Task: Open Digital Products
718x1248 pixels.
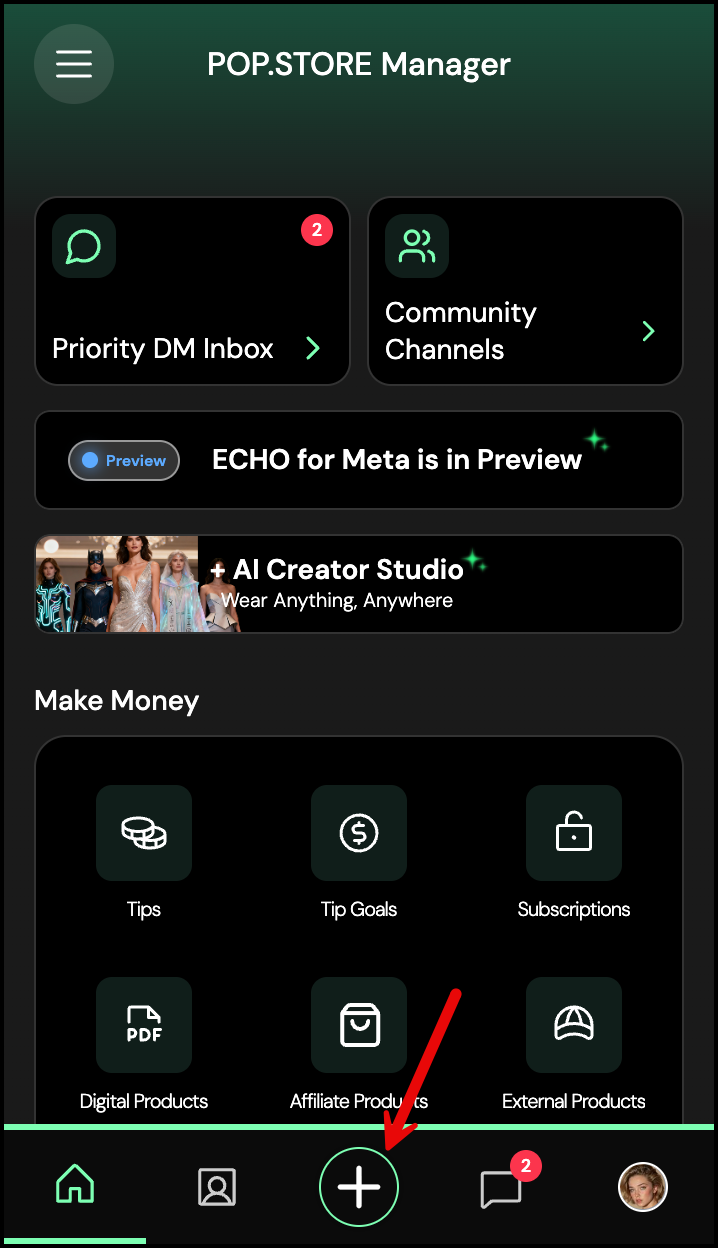Action: (144, 1026)
